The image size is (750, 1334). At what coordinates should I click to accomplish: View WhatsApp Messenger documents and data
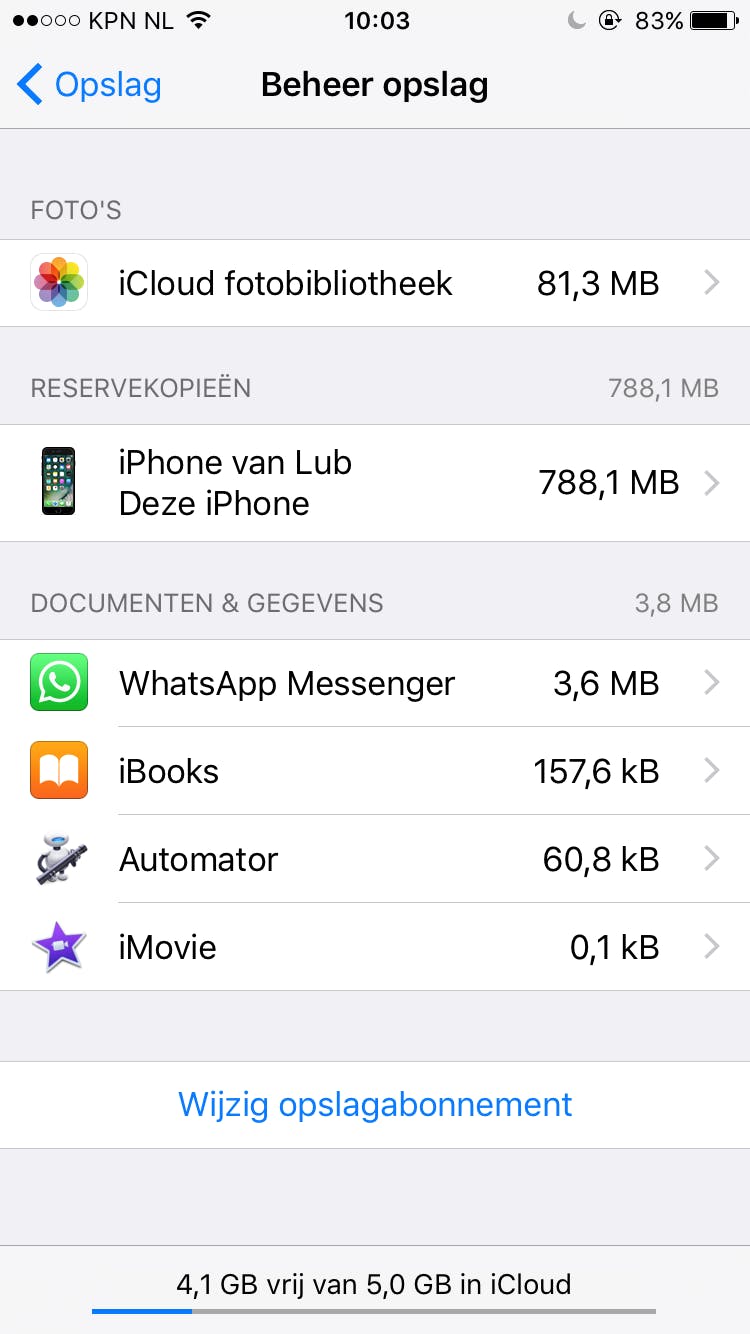coord(375,683)
